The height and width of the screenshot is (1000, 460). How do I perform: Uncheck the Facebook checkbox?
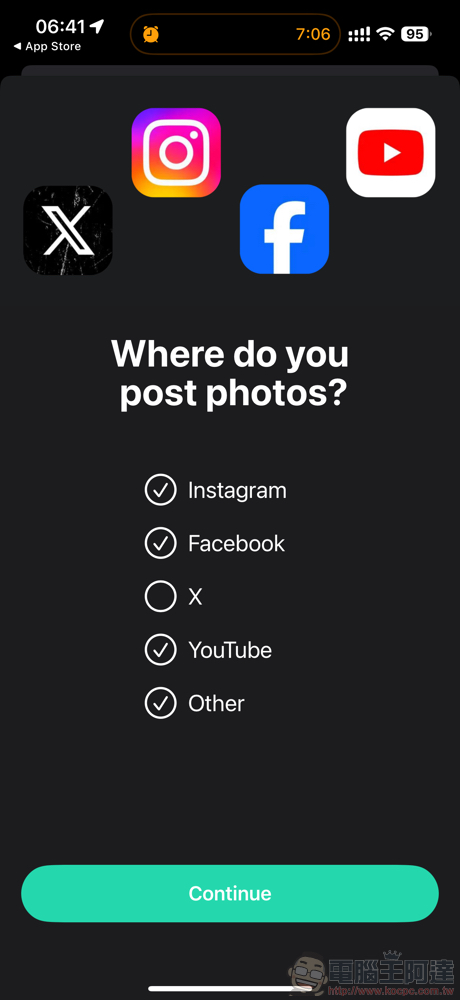pyautogui.click(x=160, y=543)
